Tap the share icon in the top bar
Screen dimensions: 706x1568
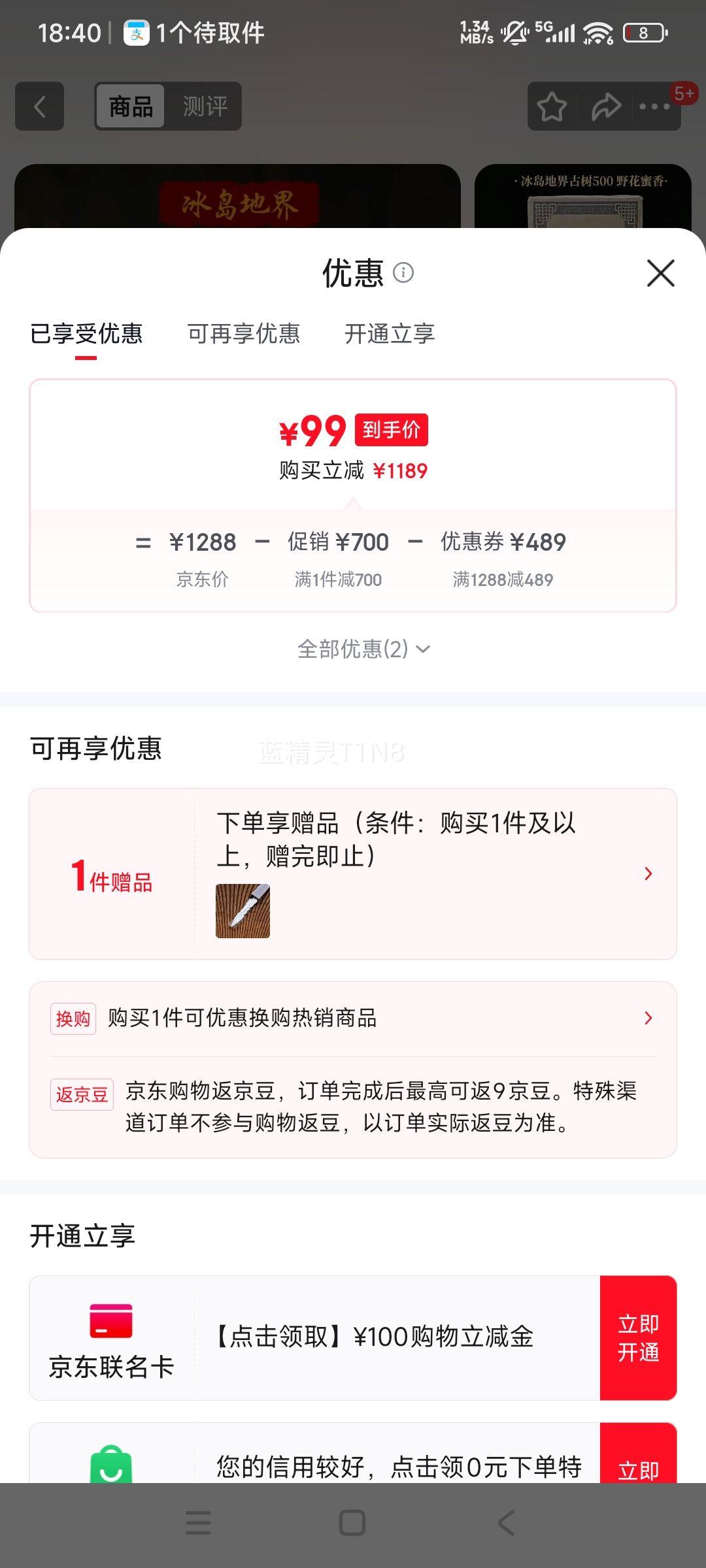tap(605, 106)
